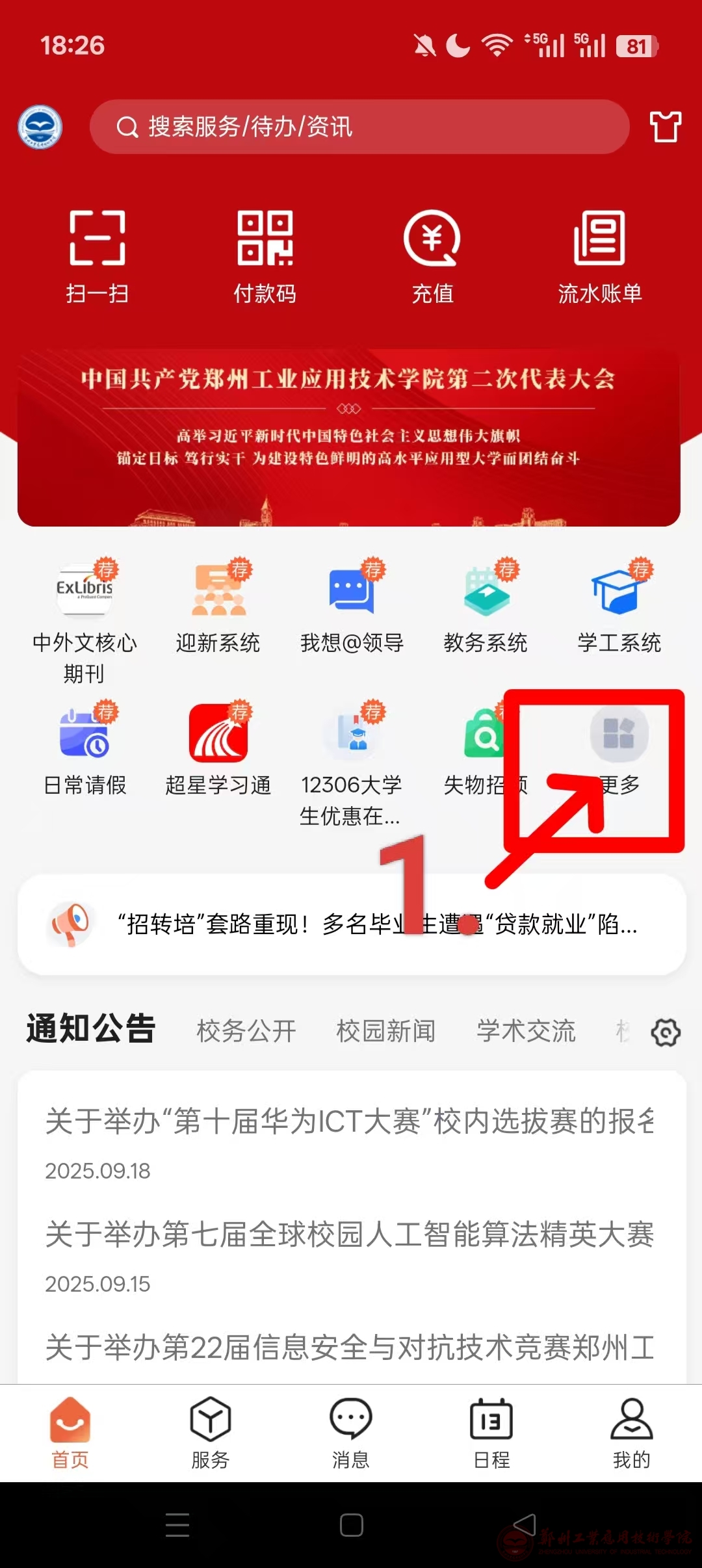View 流水账单 transaction bills
The image size is (702, 1568).
tap(599, 256)
